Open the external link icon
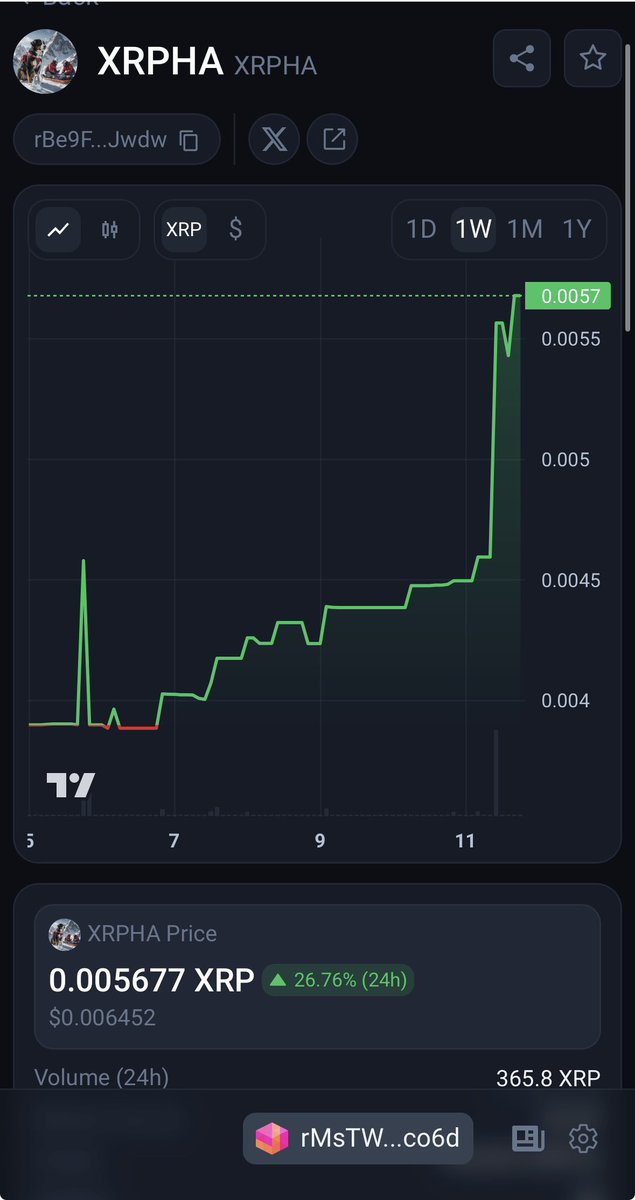This screenshot has height=1200, width=635. pos(333,139)
